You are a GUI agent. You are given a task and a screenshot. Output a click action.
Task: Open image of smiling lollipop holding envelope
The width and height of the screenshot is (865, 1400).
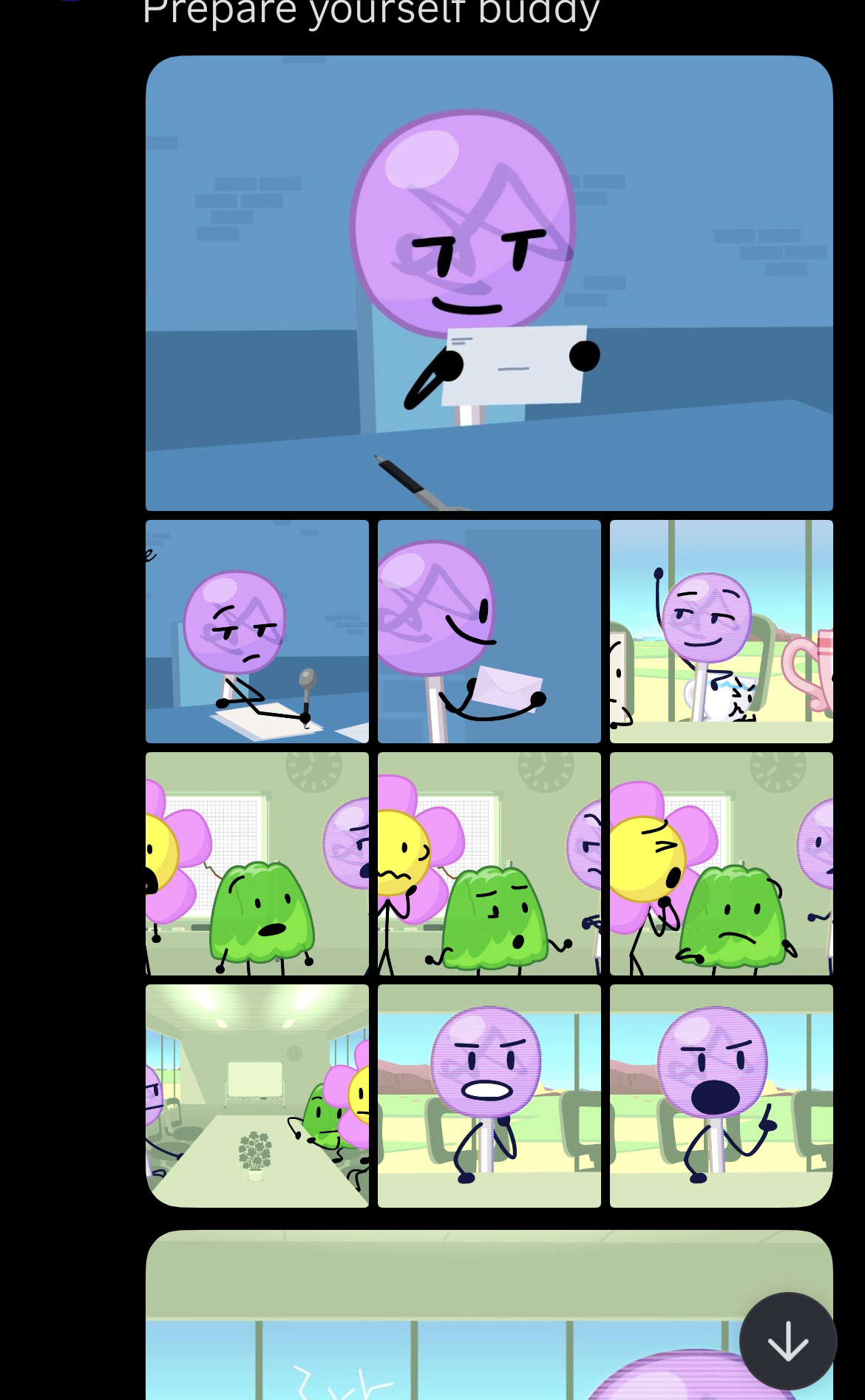pos(489,631)
